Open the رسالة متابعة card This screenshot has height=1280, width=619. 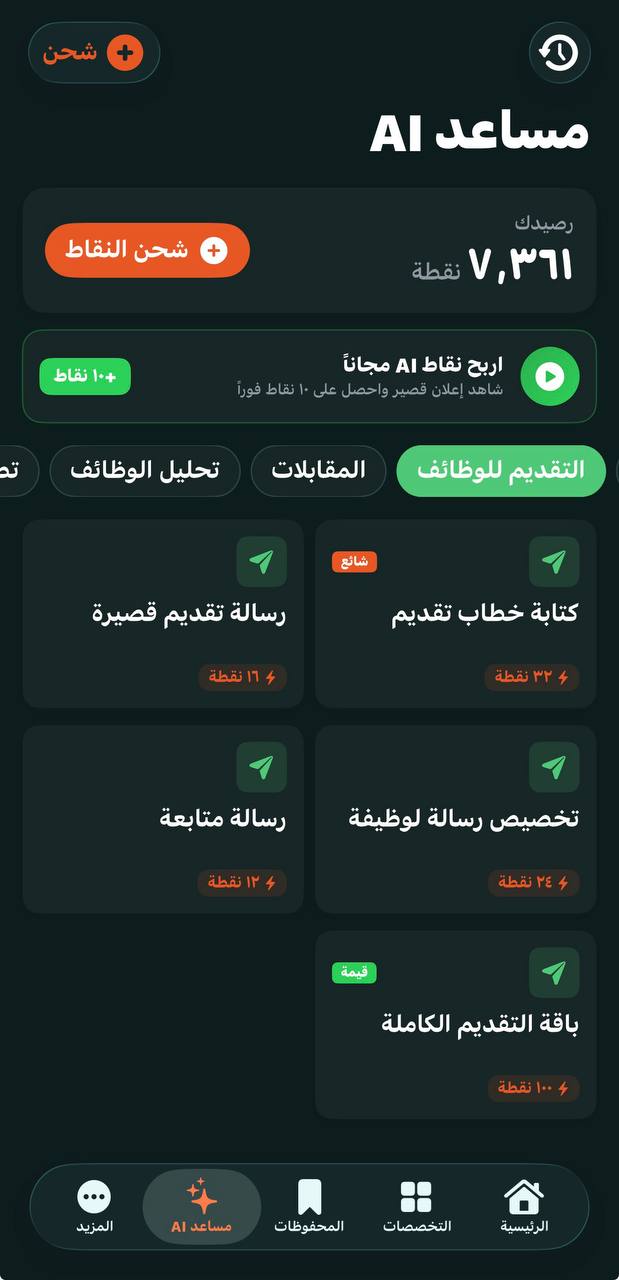point(163,818)
